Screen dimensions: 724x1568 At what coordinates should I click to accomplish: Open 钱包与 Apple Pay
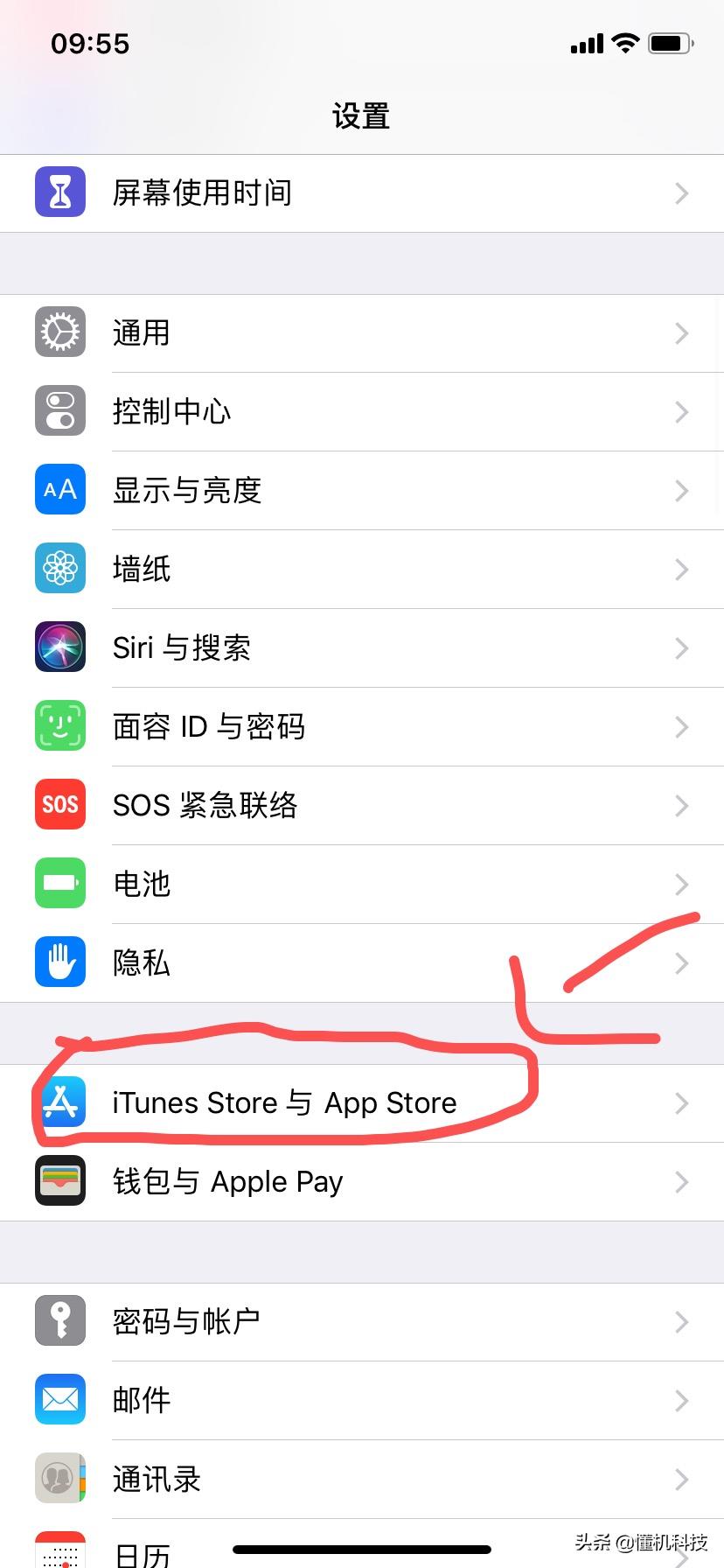[x=362, y=1182]
